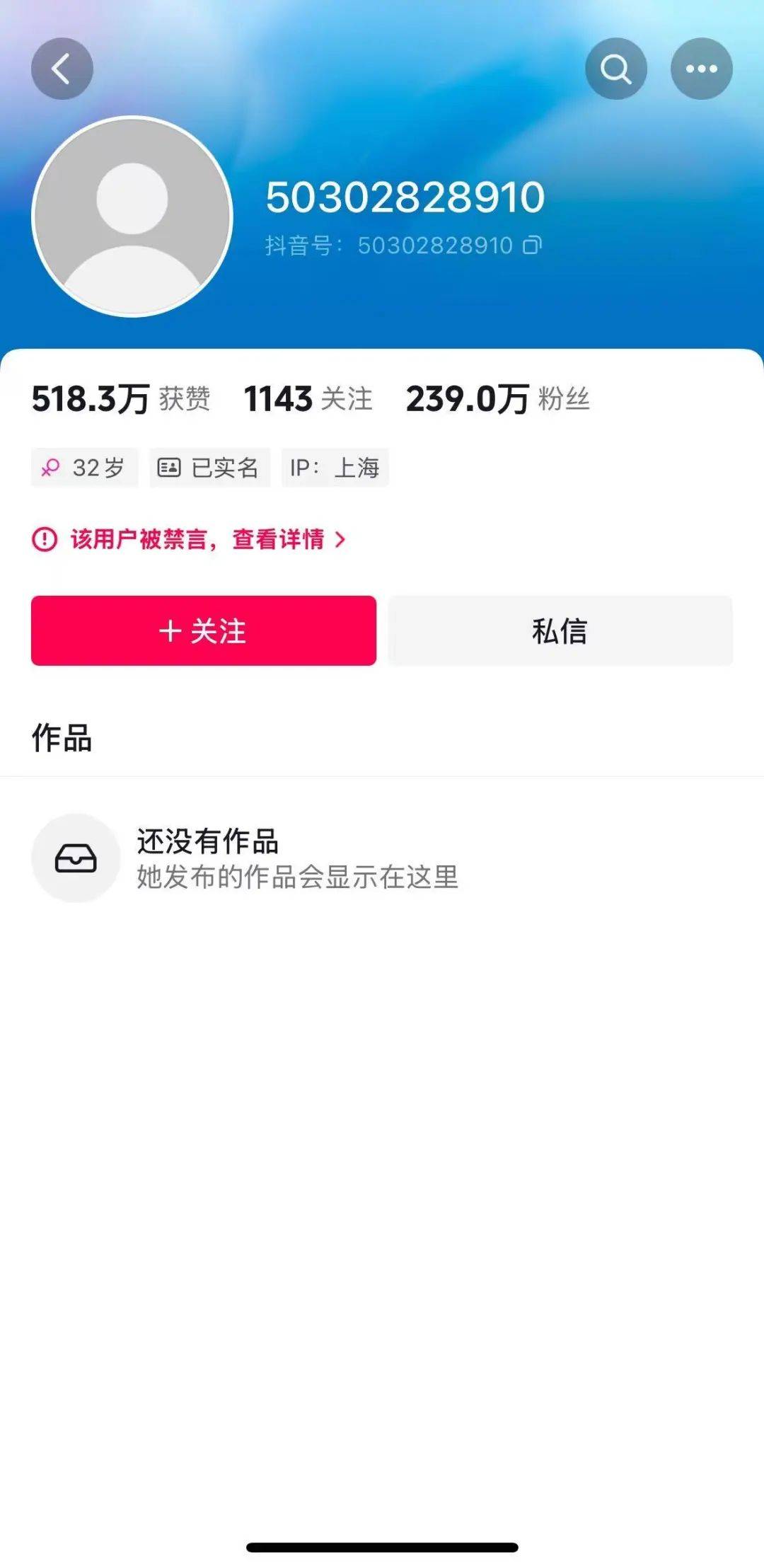Tap the 32岁 age tag
Viewport: 764px width, 1568px height.
point(84,467)
